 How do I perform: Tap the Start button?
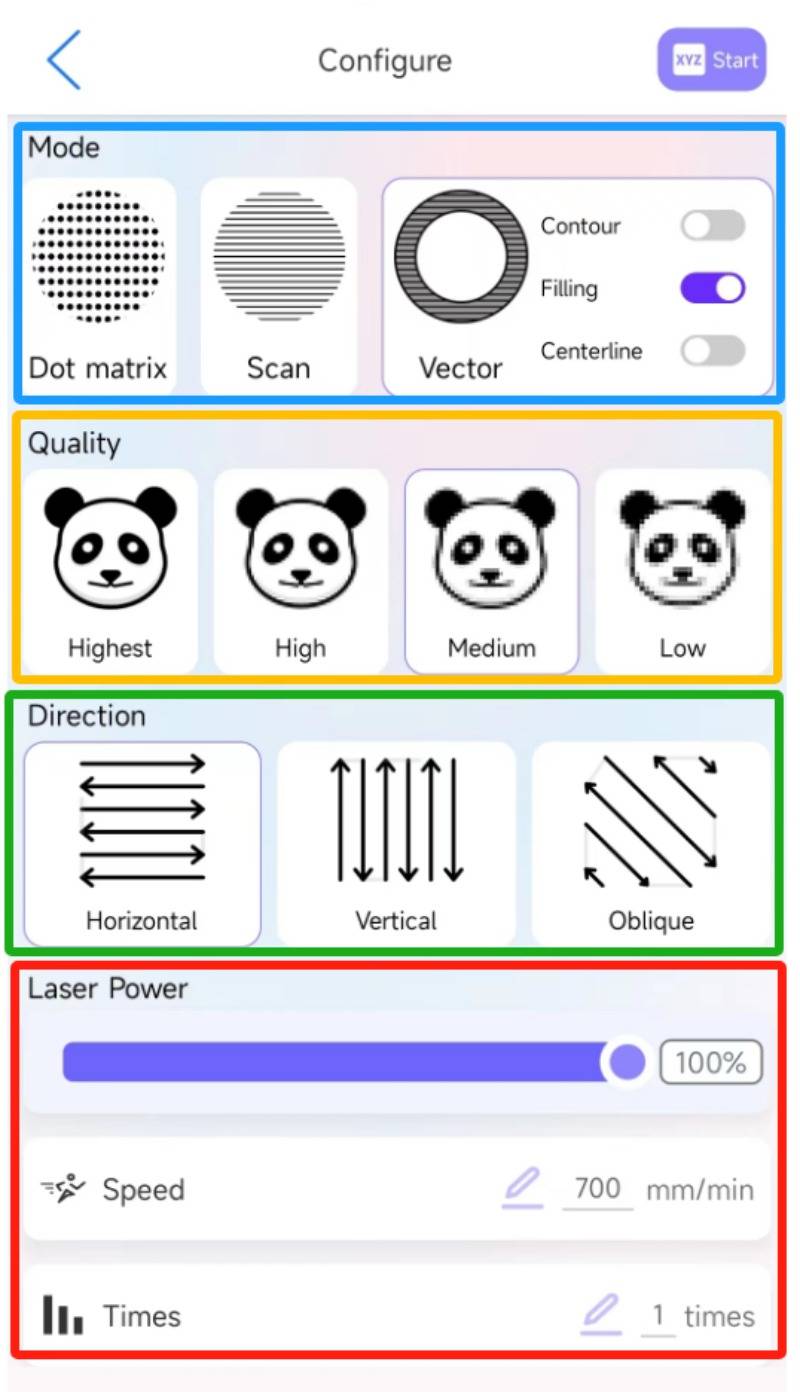coord(711,60)
